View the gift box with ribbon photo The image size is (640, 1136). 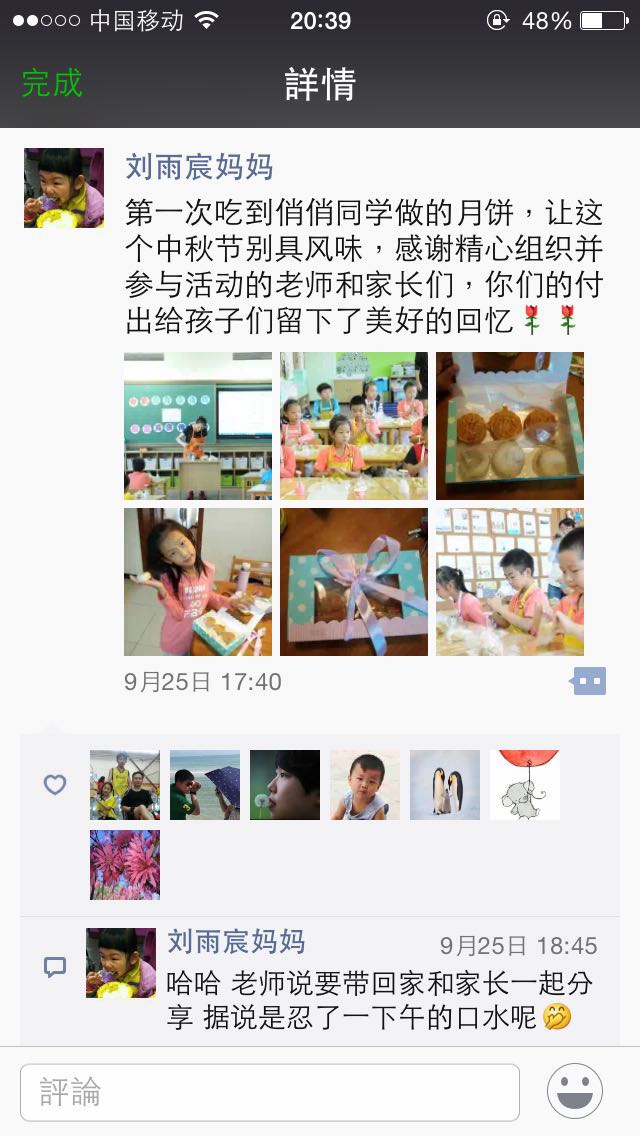(354, 582)
